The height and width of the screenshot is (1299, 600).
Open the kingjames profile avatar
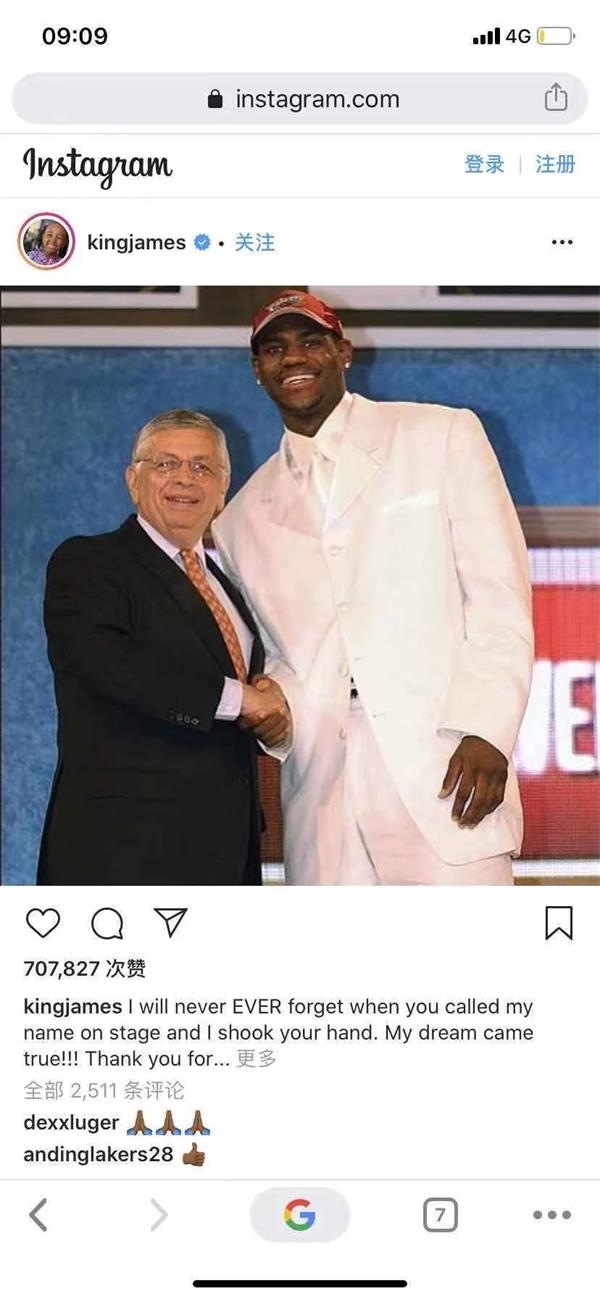click(46, 242)
